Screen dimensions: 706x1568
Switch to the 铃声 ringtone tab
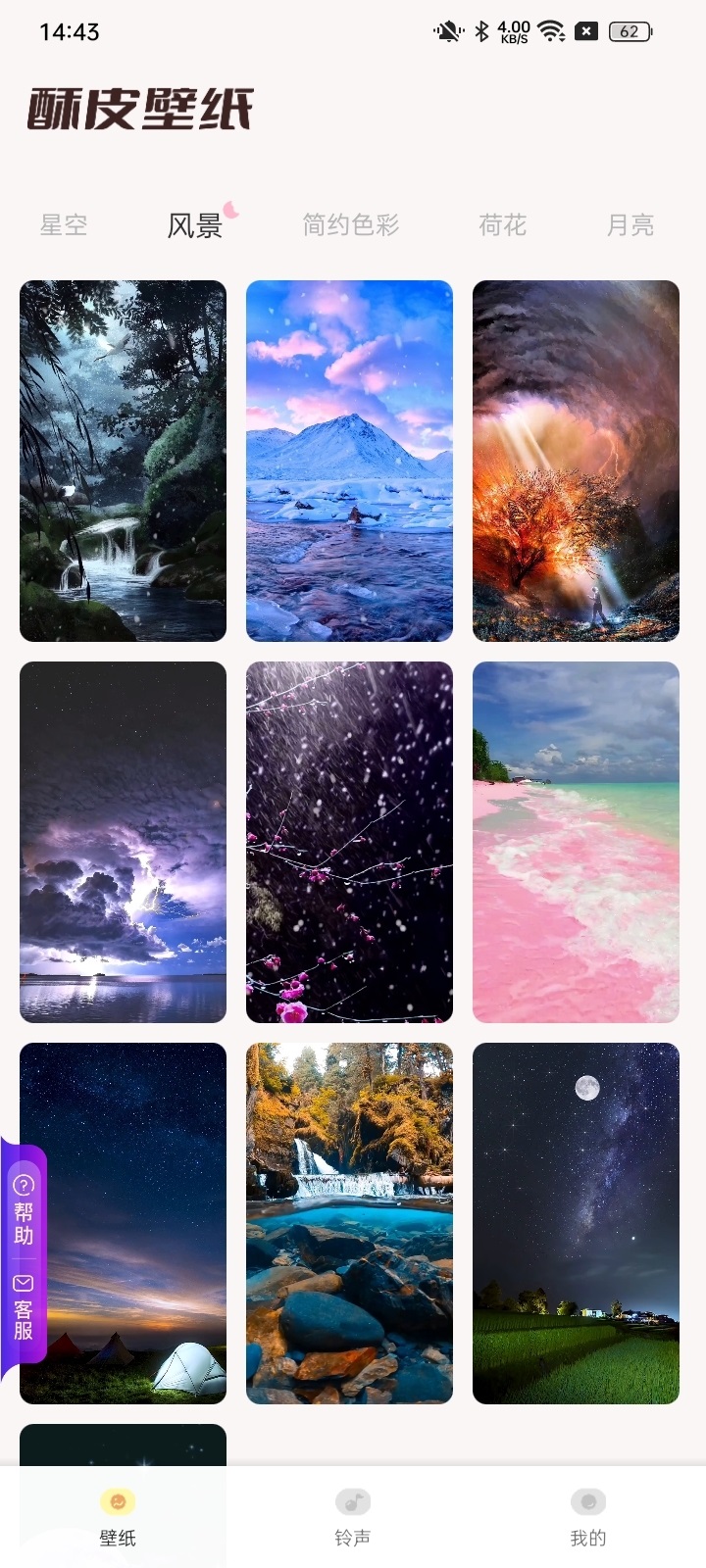click(353, 1517)
